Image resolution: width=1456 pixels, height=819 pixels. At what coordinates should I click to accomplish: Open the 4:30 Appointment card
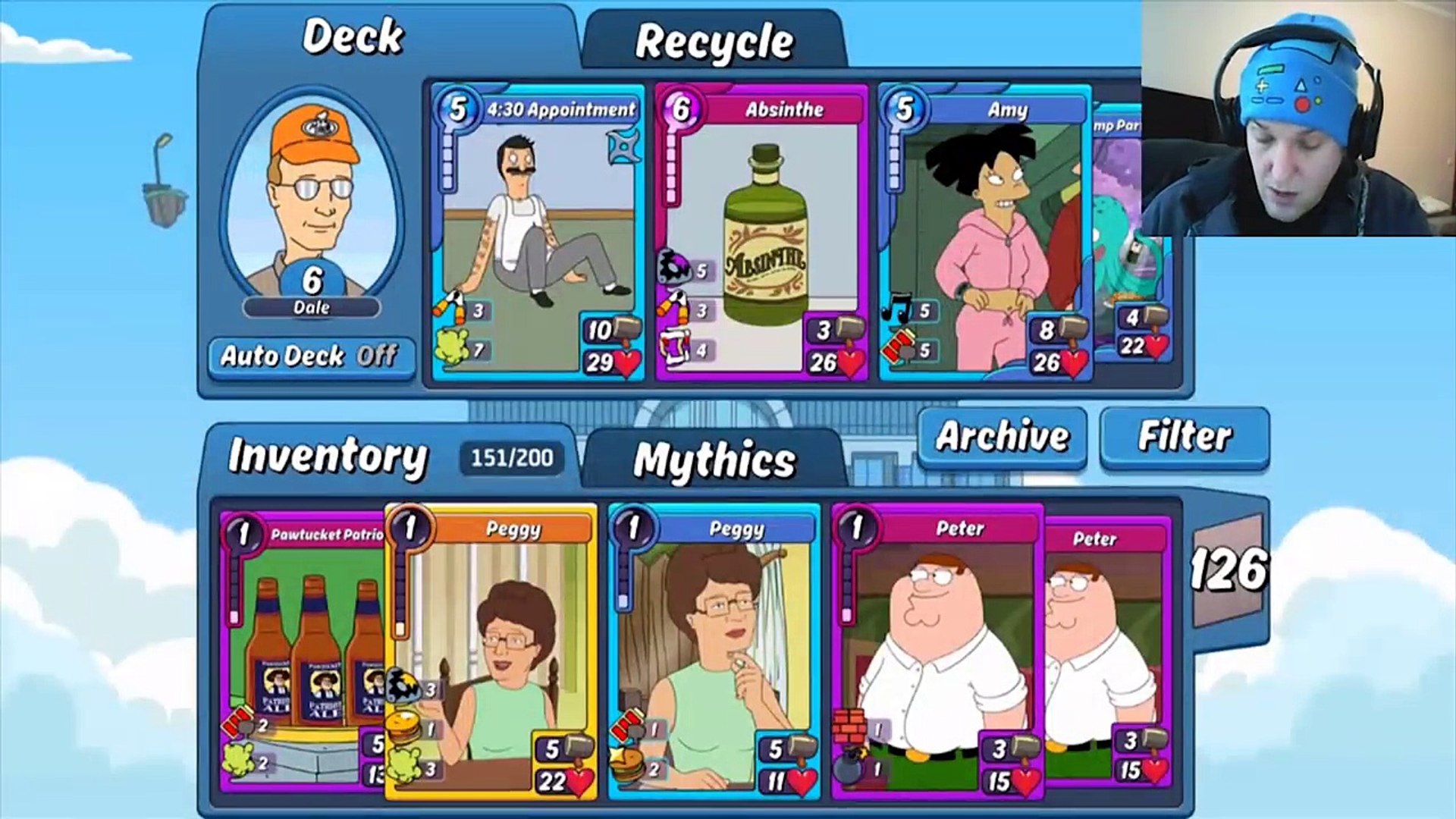pyautogui.click(x=537, y=231)
